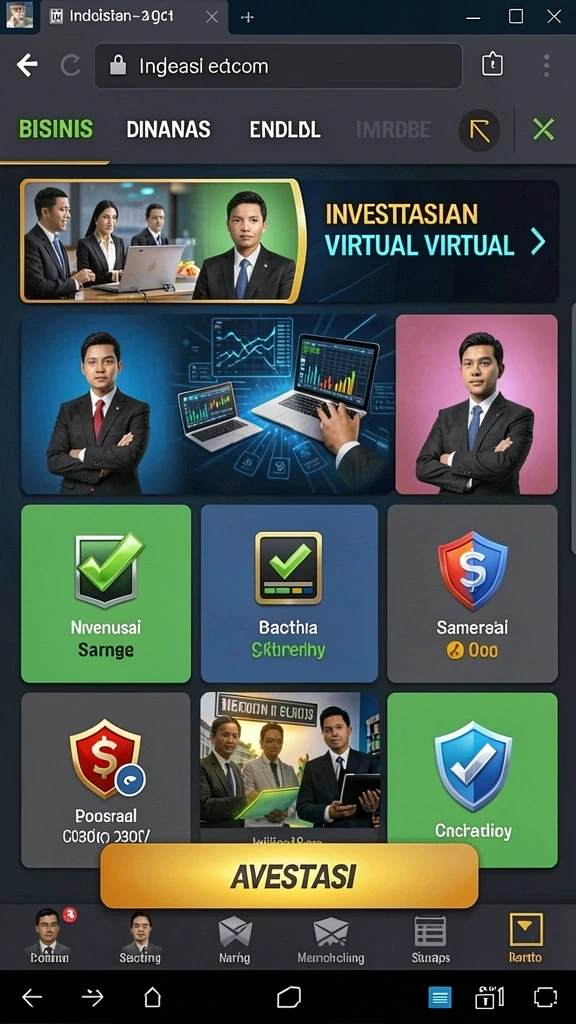Open the Bacthia tile
Screen dimensions: 576x1024
click(x=289, y=594)
